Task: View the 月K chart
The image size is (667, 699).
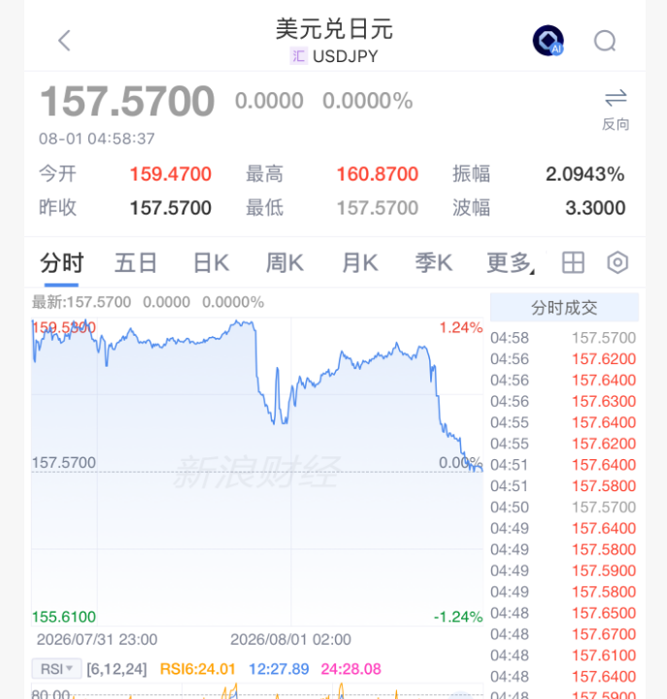Action: pos(360,263)
